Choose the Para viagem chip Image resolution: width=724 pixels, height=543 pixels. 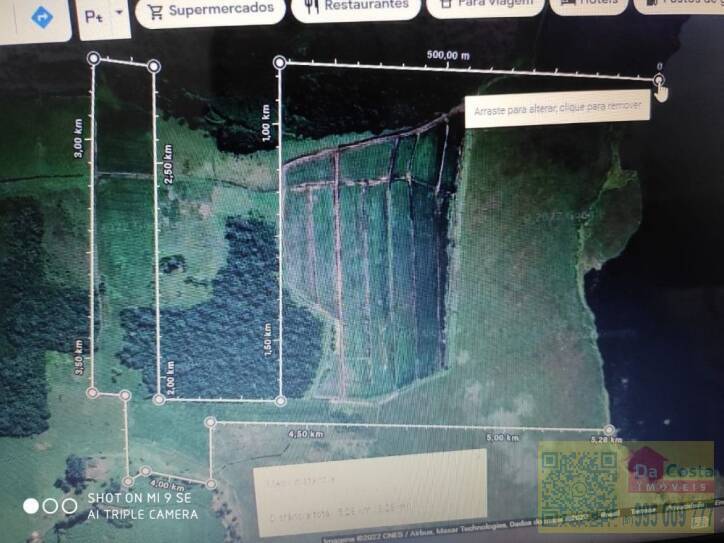coord(485,6)
